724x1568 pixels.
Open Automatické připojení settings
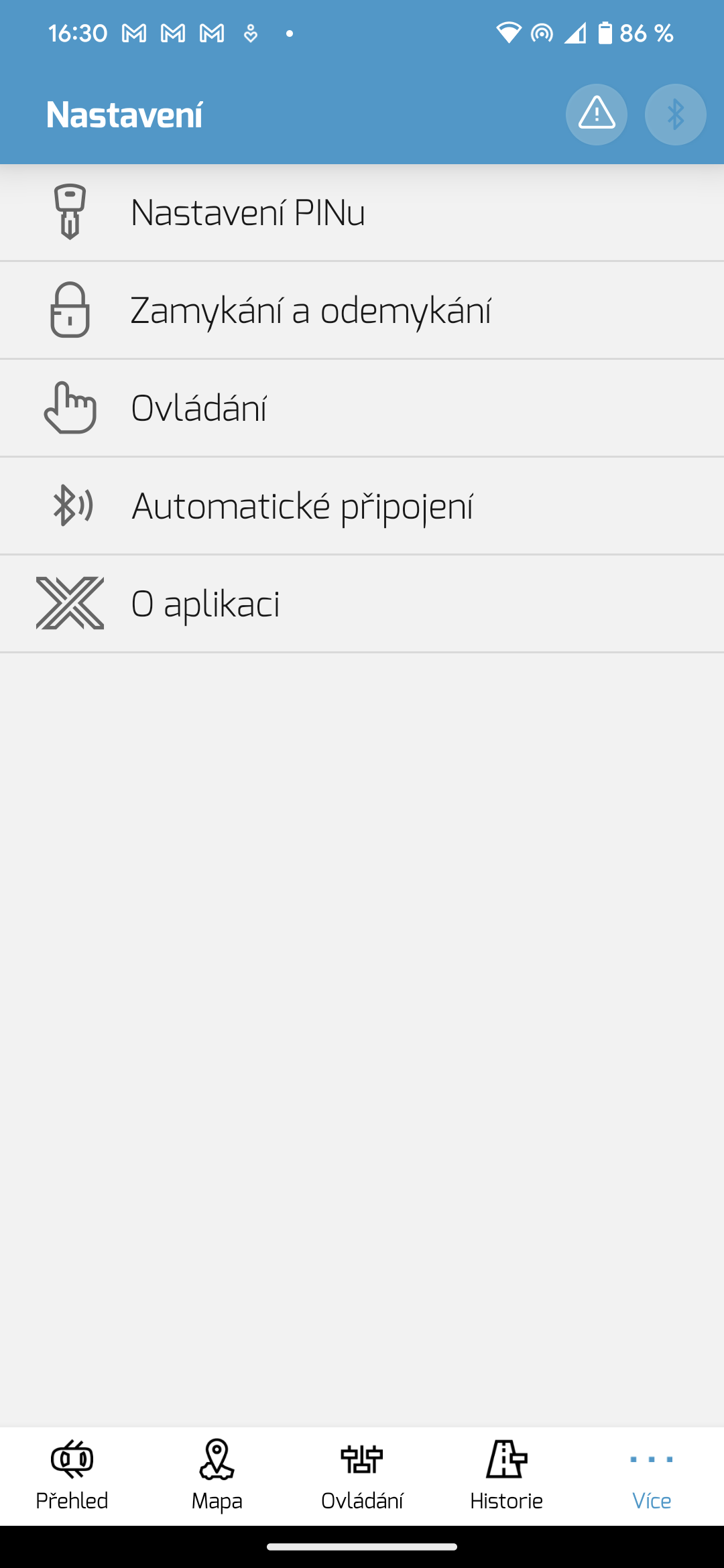362,506
